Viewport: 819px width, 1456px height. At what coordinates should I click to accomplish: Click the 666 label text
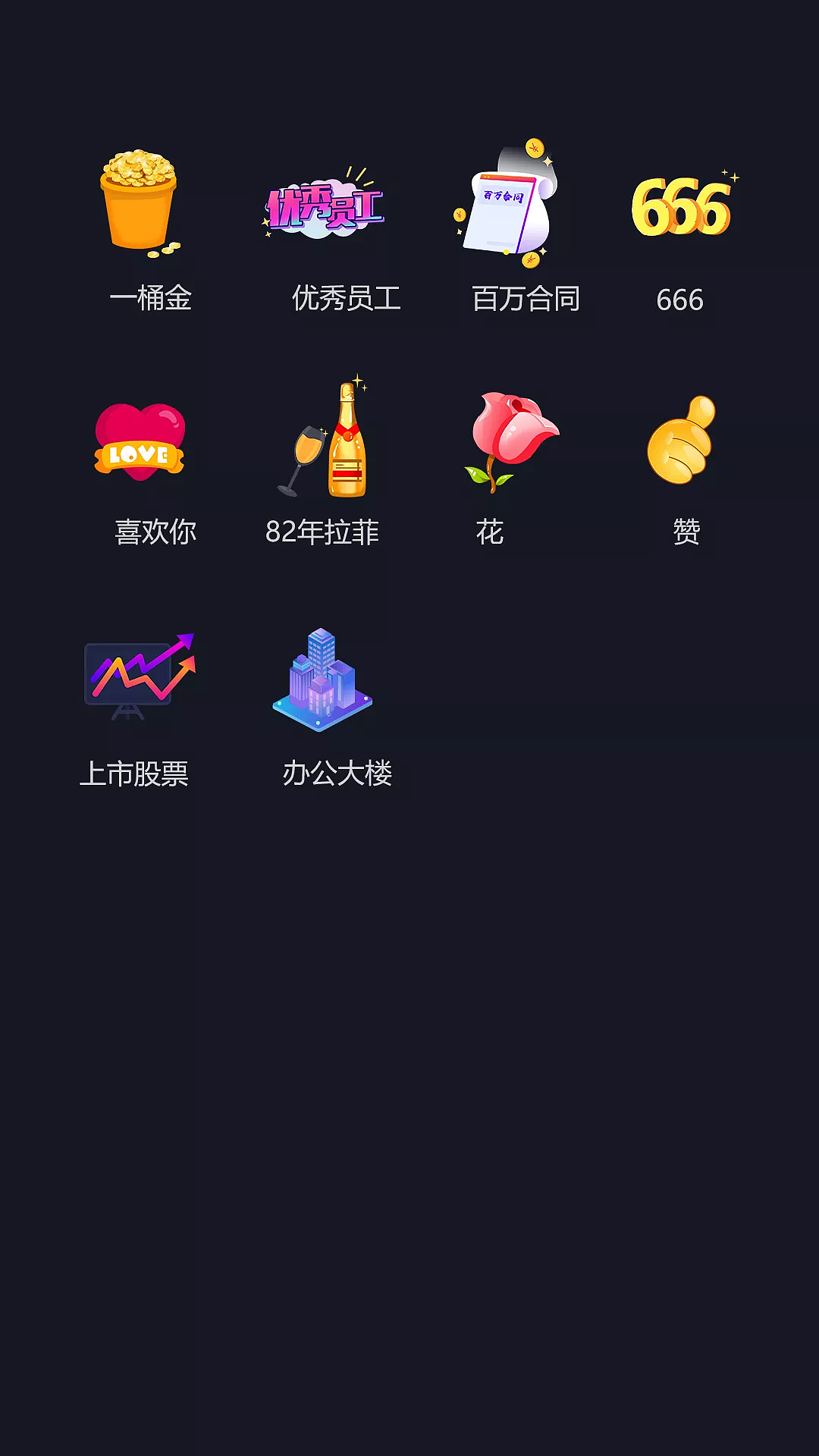tap(679, 300)
